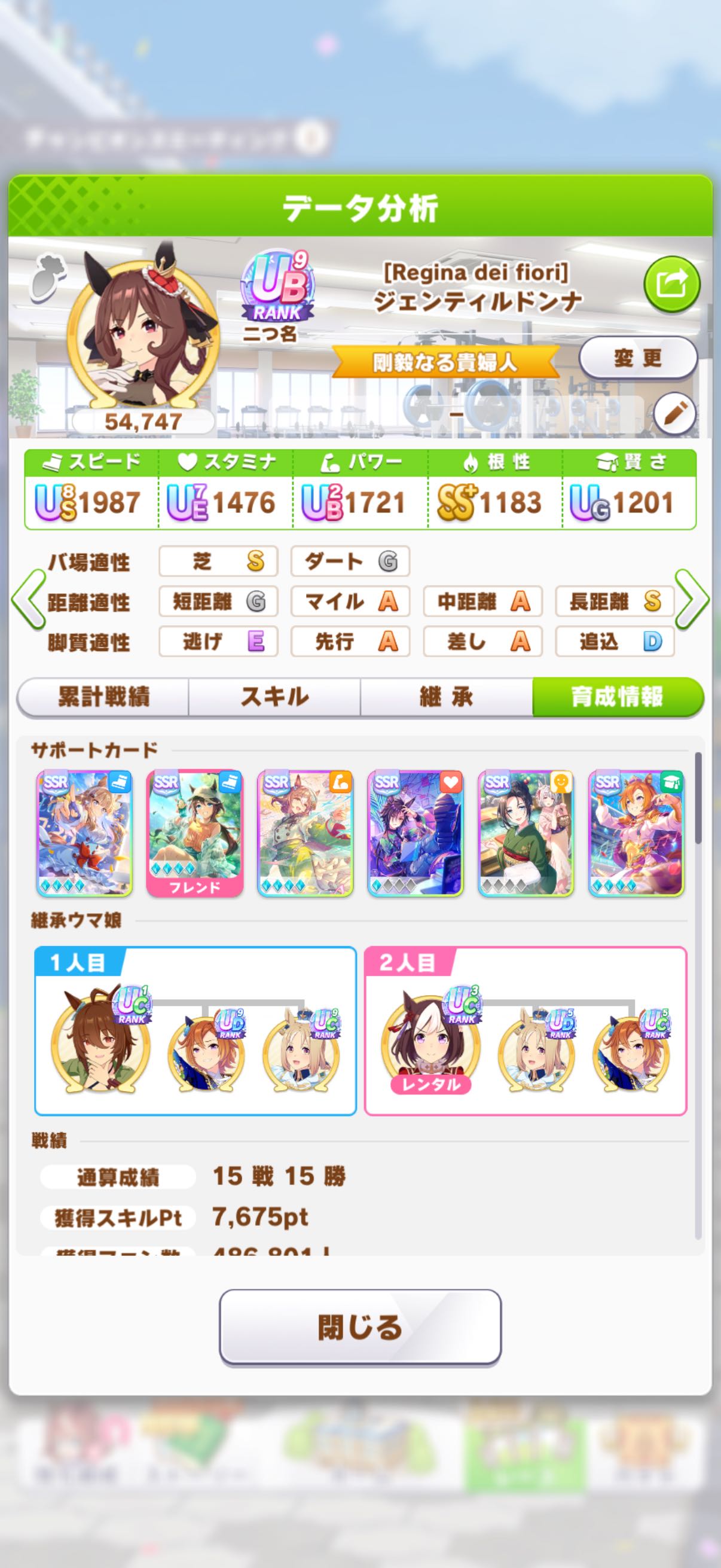Image resolution: width=721 pixels, height=1568 pixels.
Task: Select the 育成情報 tab
Action: point(618,697)
